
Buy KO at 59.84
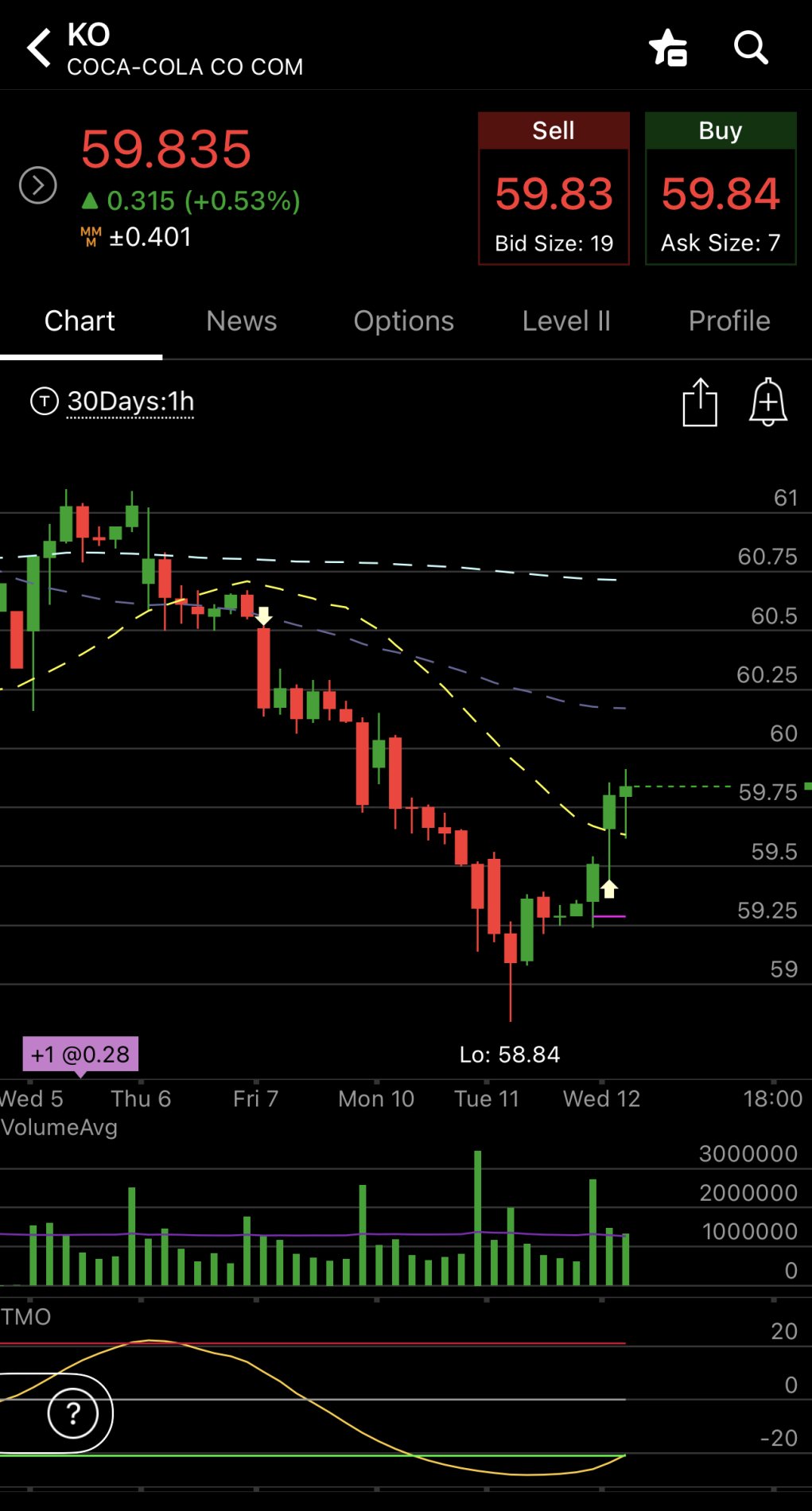721,189
